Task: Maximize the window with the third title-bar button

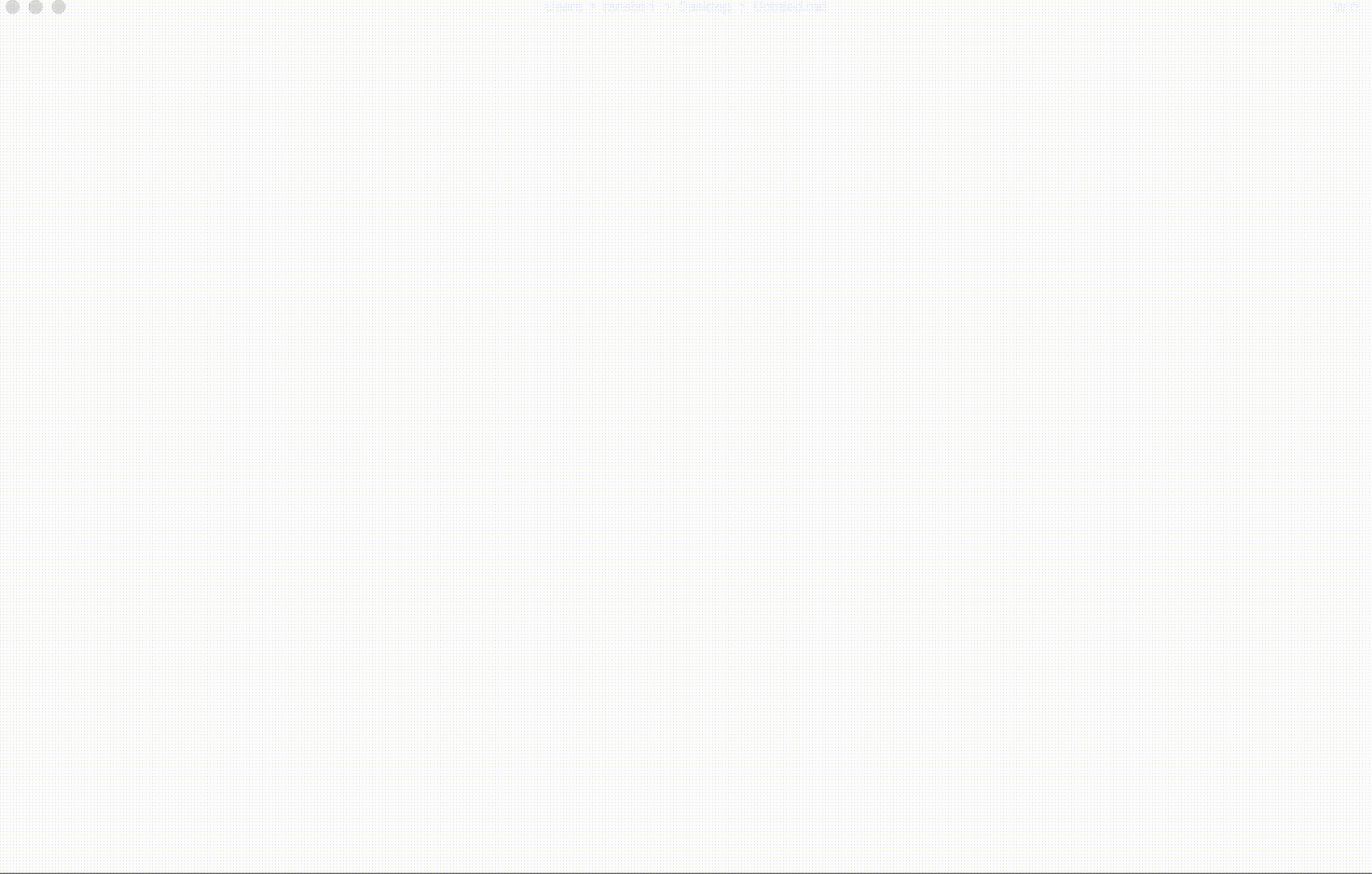Action: pos(58,7)
